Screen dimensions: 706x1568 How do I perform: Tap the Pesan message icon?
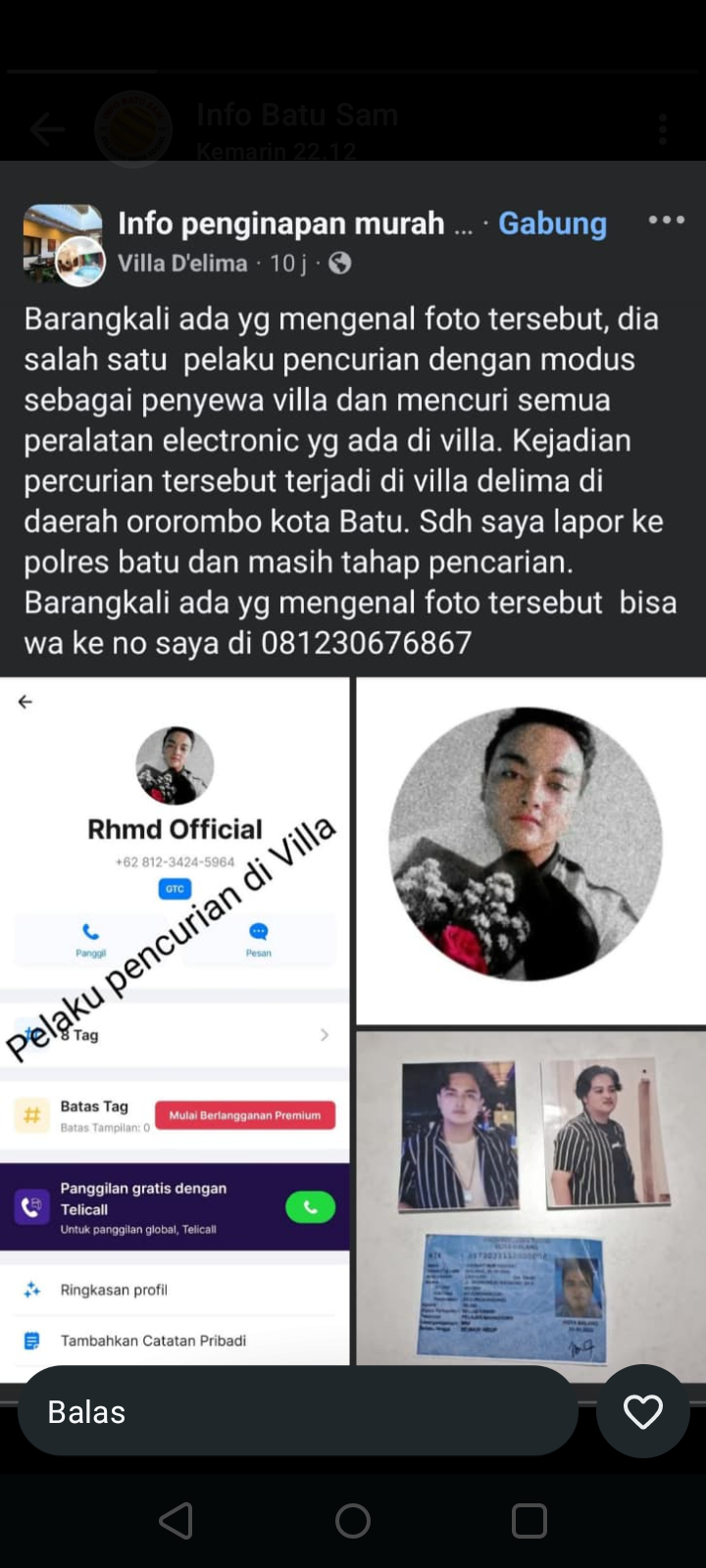tap(258, 933)
